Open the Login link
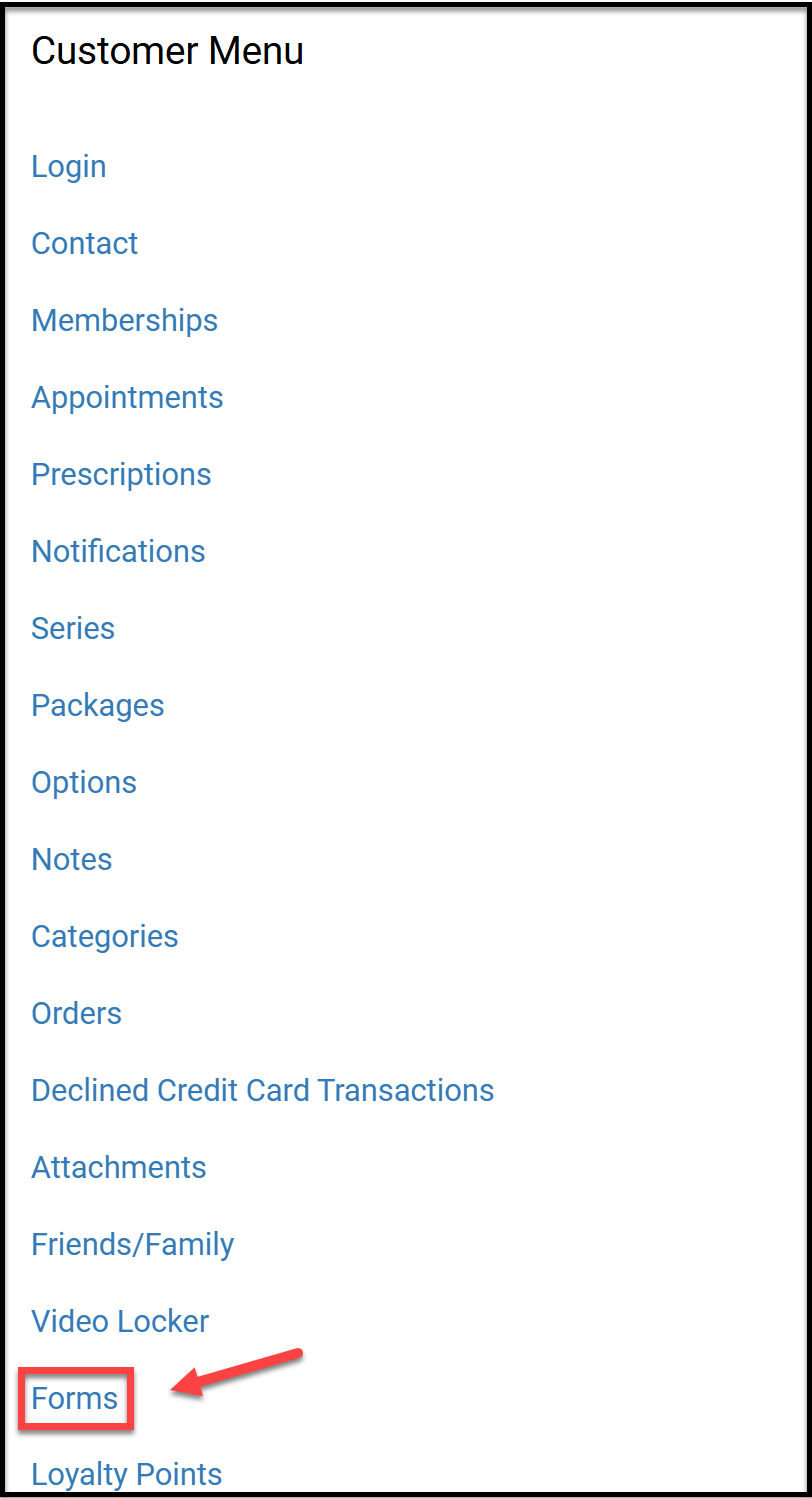 [x=69, y=167]
